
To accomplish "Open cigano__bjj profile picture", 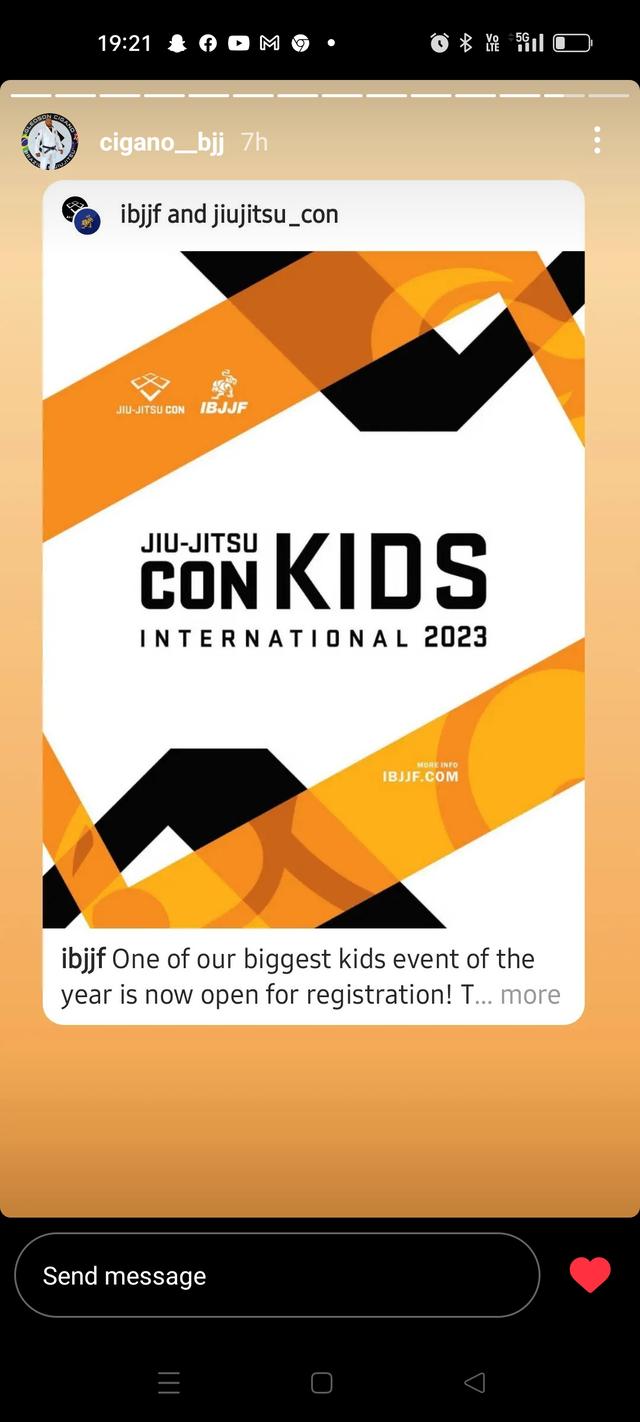I will click(x=50, y=142).
